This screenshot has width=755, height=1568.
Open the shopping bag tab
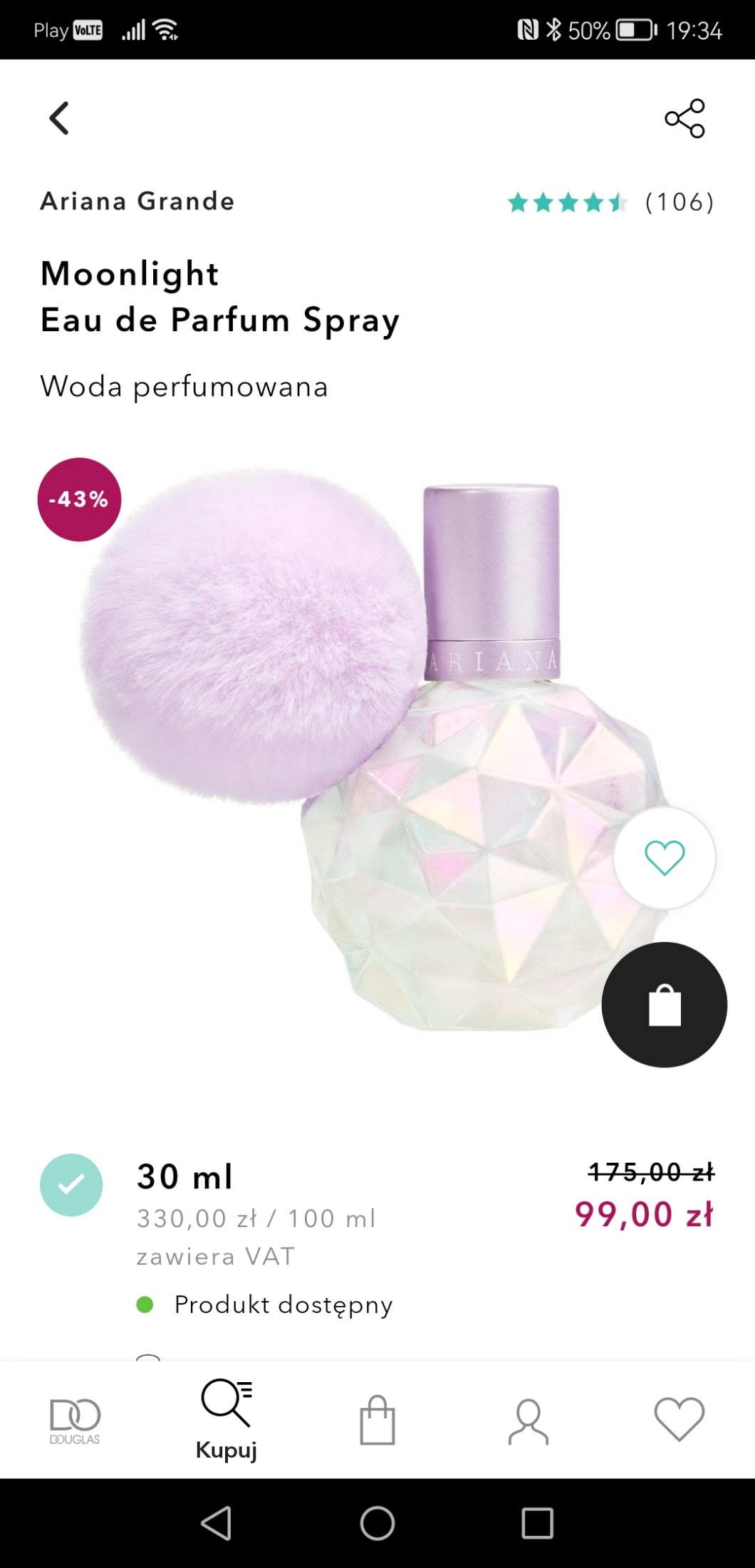[377, 1421]
